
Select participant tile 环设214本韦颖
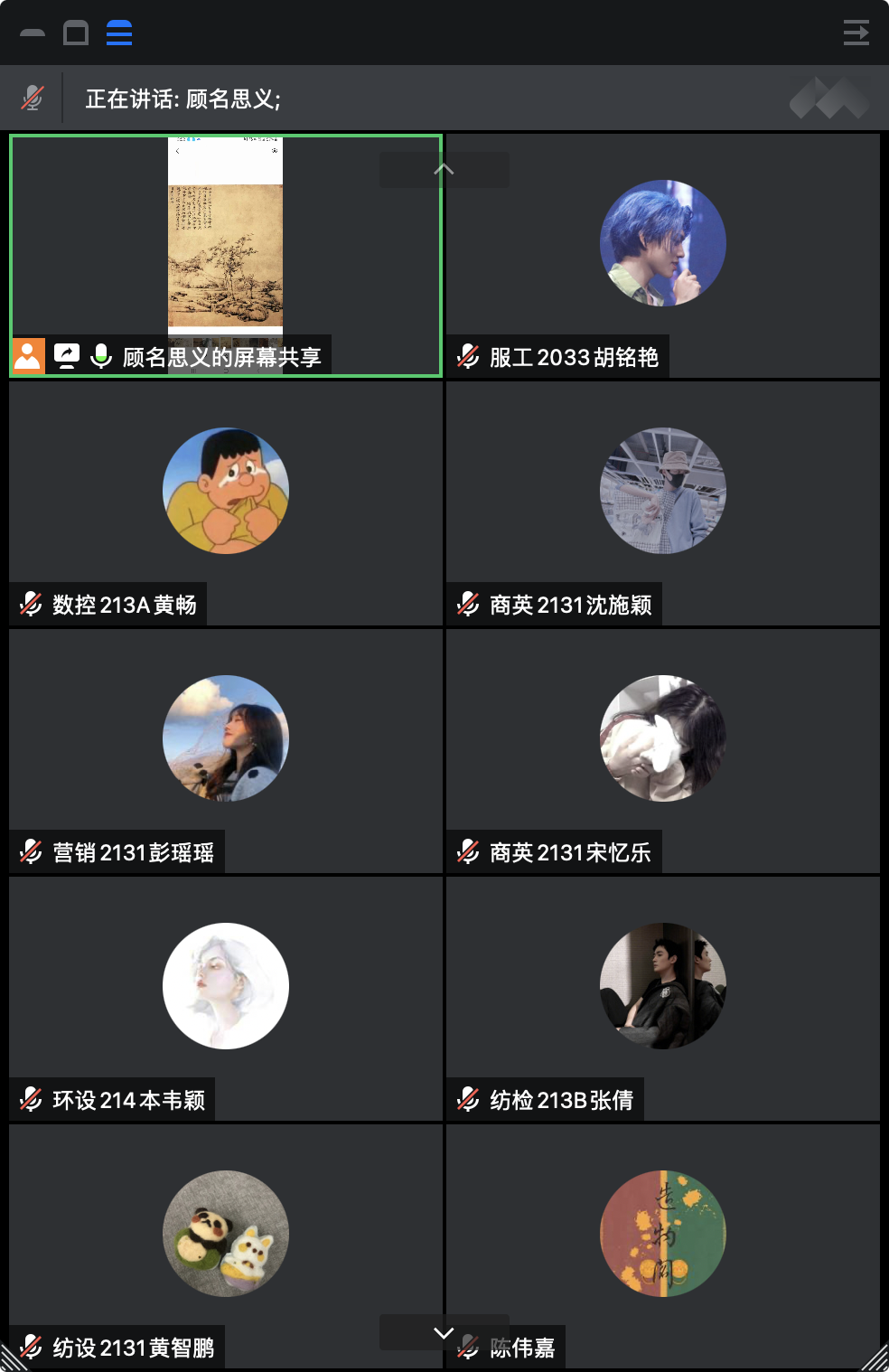[x=225, y=999]
